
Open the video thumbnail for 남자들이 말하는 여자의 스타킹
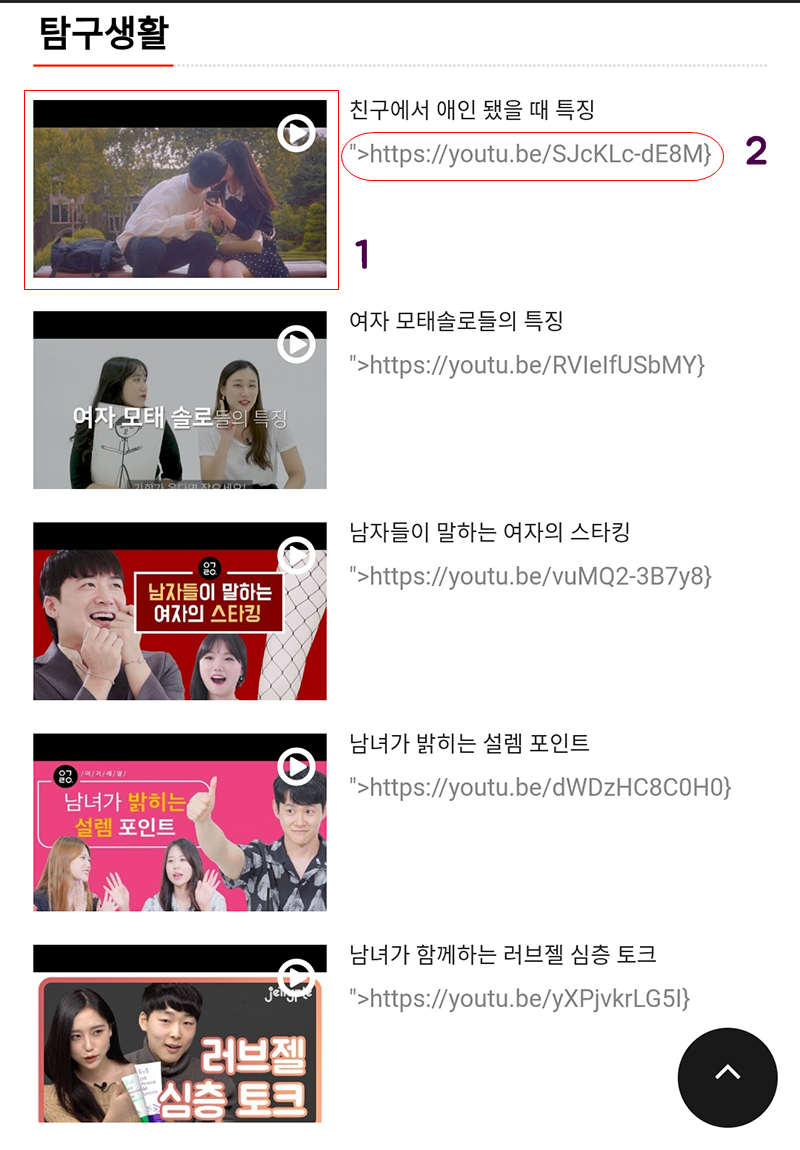point(180,611)
